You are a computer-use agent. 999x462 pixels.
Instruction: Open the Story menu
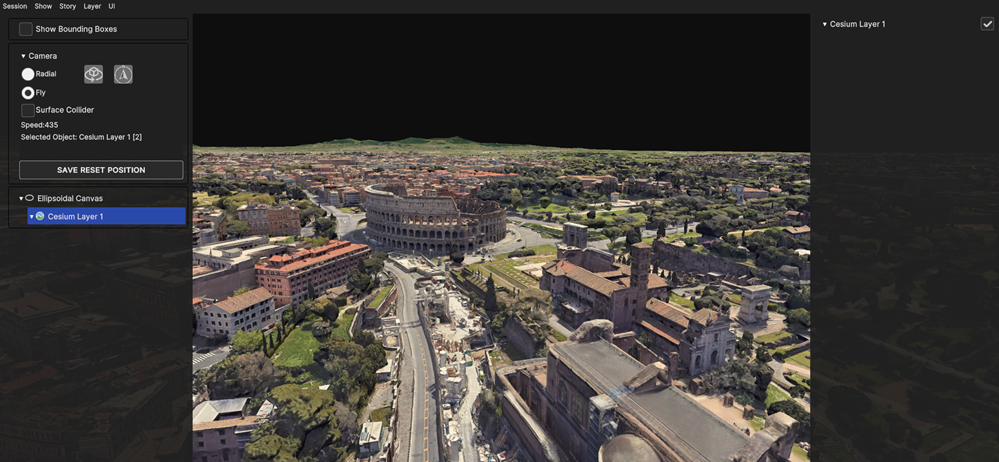(67, 6)
